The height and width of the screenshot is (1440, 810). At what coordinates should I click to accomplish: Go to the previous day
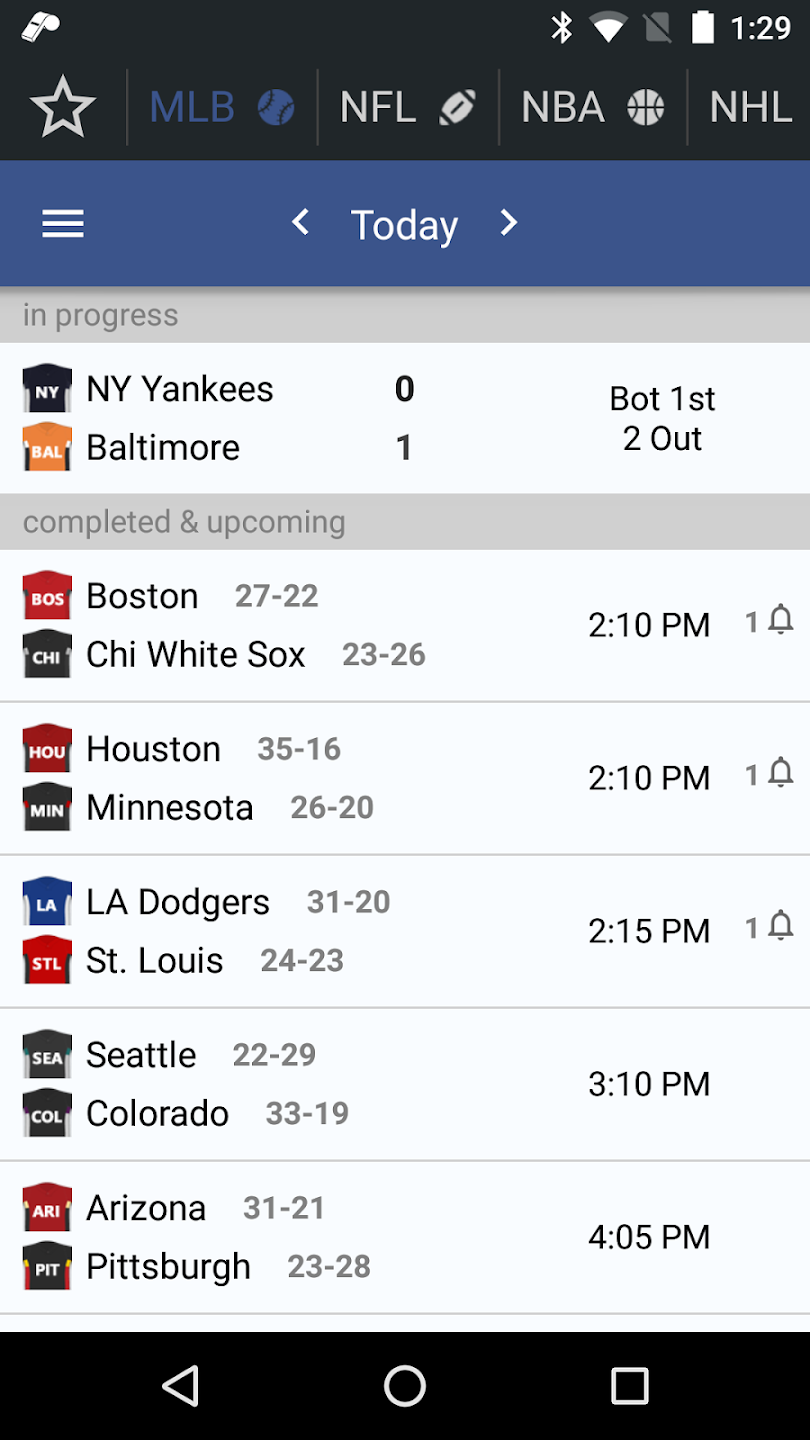300,222
